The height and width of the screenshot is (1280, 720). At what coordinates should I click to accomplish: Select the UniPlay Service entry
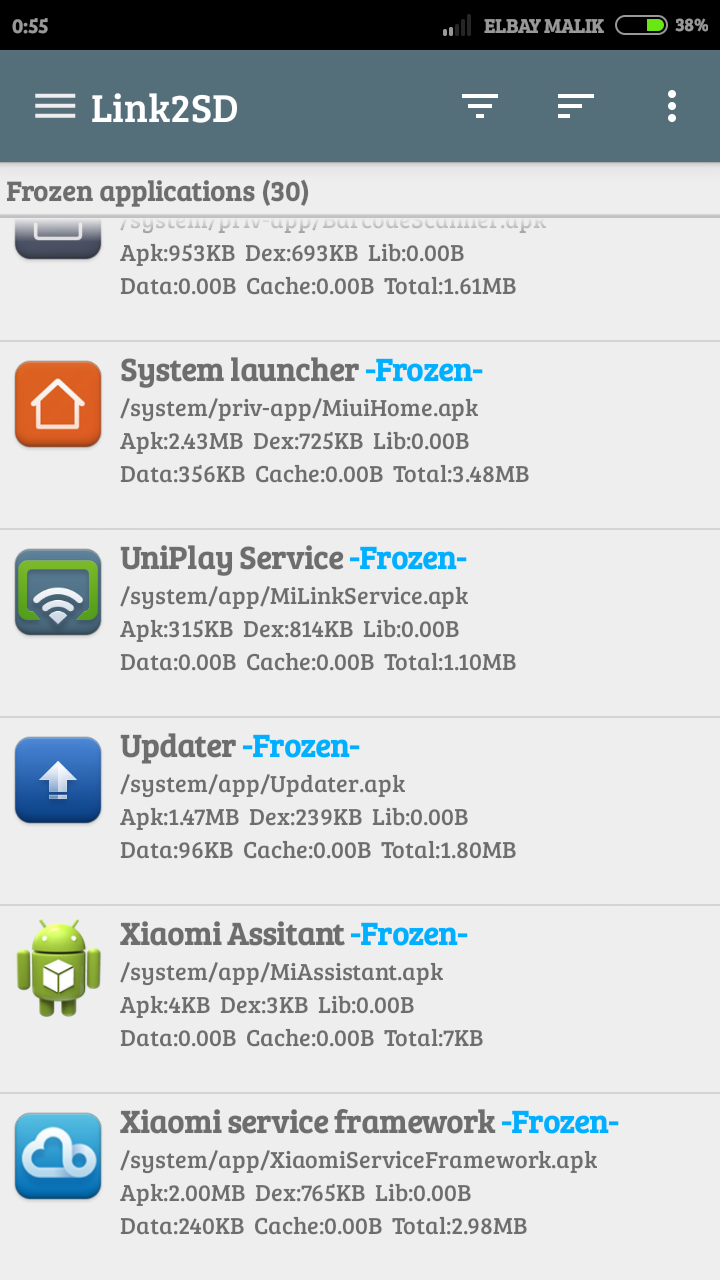click(x=360, y=623)
